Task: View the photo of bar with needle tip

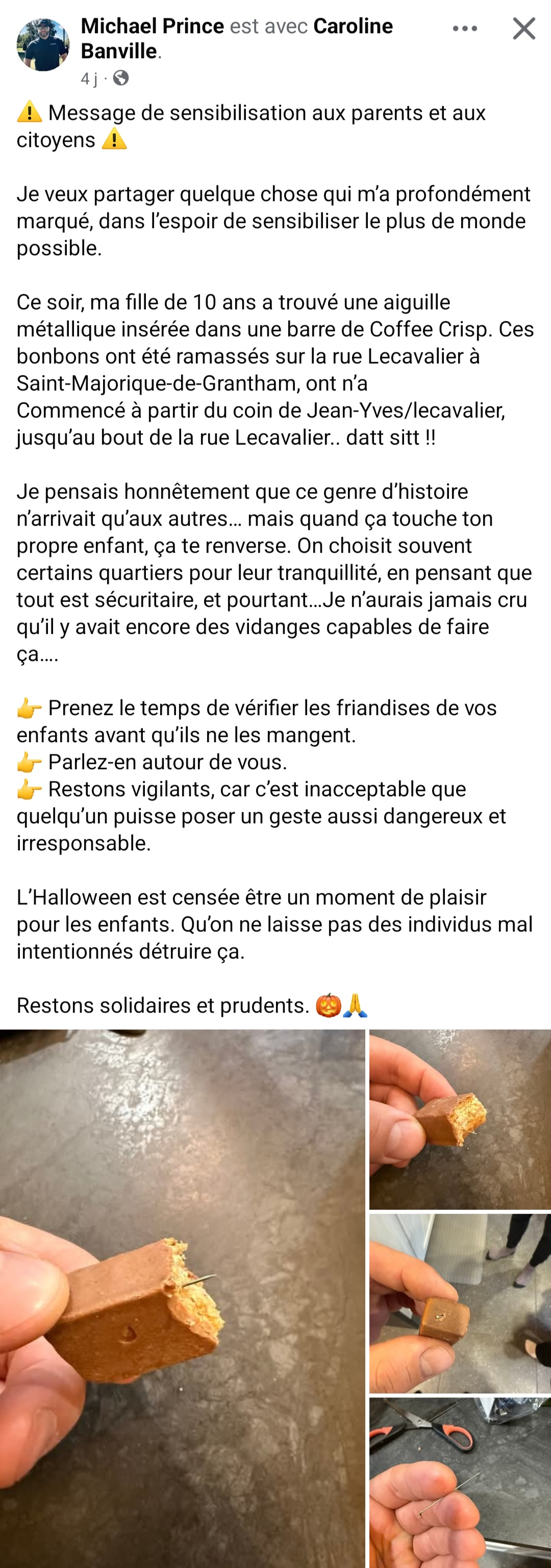Action: point(460,1119)
